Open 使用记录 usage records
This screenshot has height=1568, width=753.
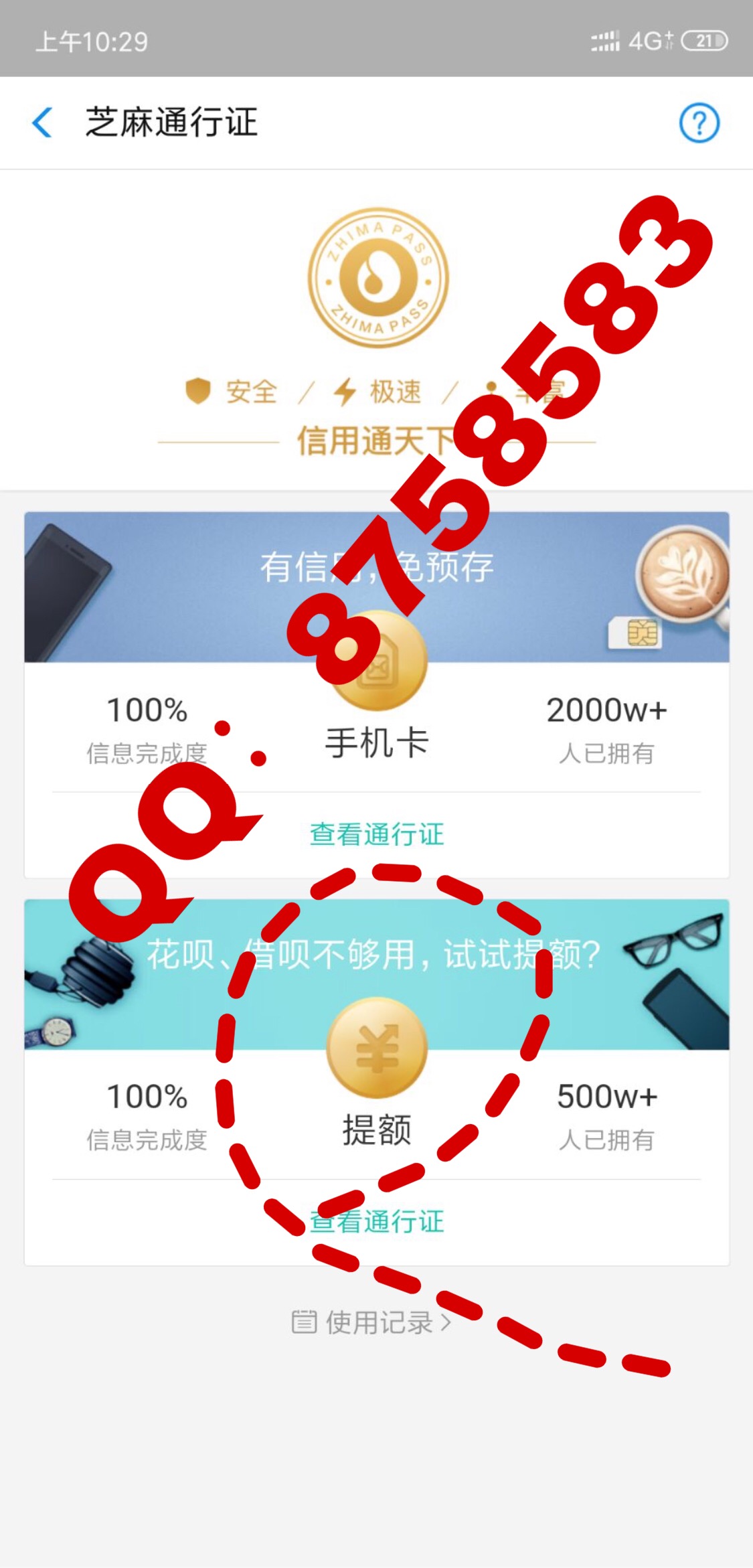click(372, 1322)
